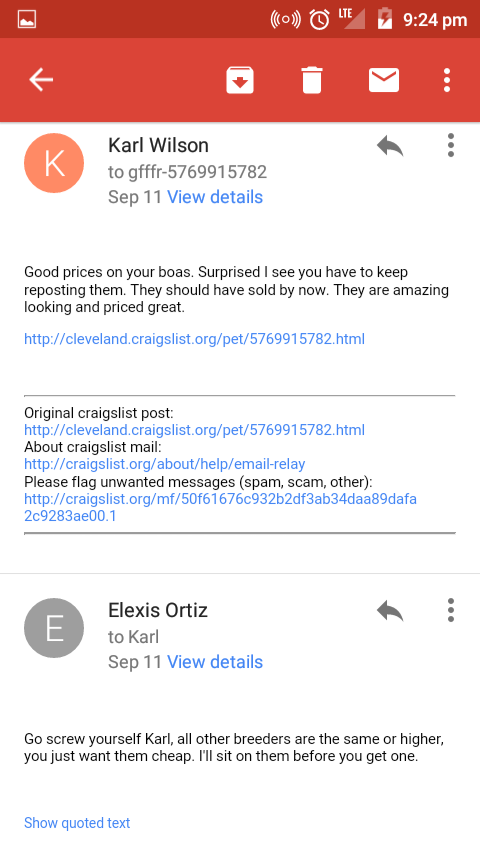View details of Karl Wilson's message
The height and width of the screenshot is (854, 480).
coord(215,197)
